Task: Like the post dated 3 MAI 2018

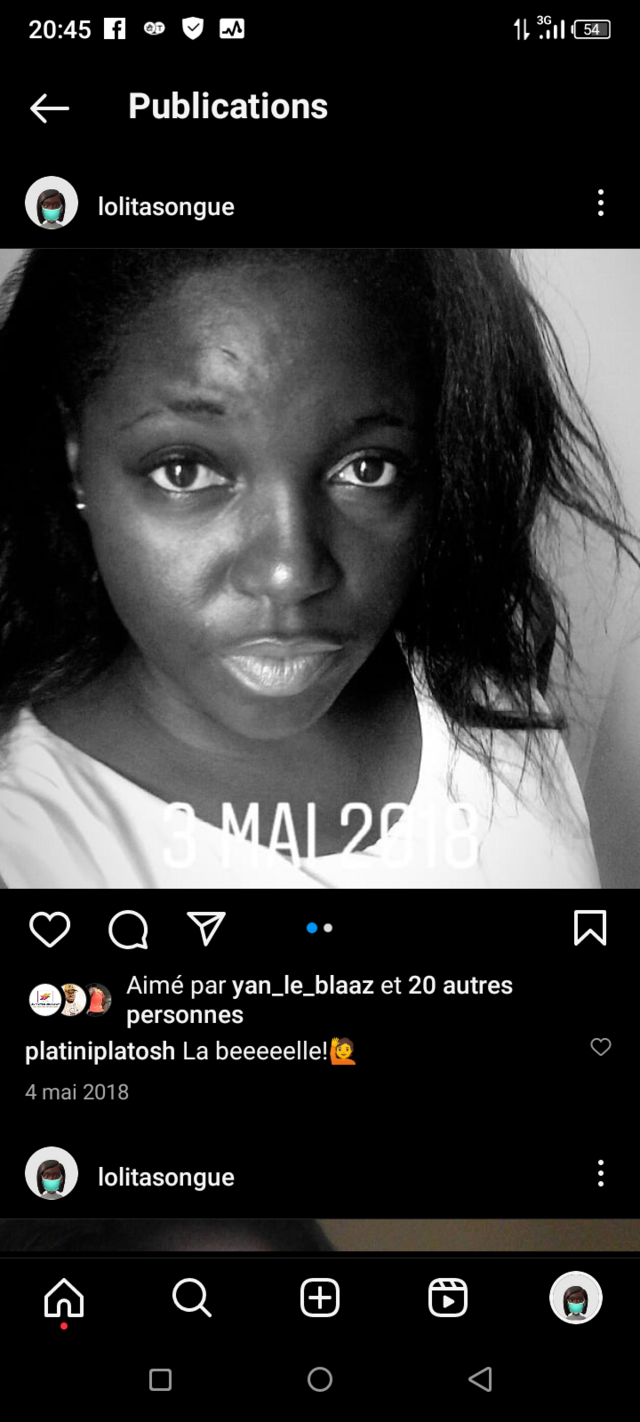Action: click(x=49, y=929)
